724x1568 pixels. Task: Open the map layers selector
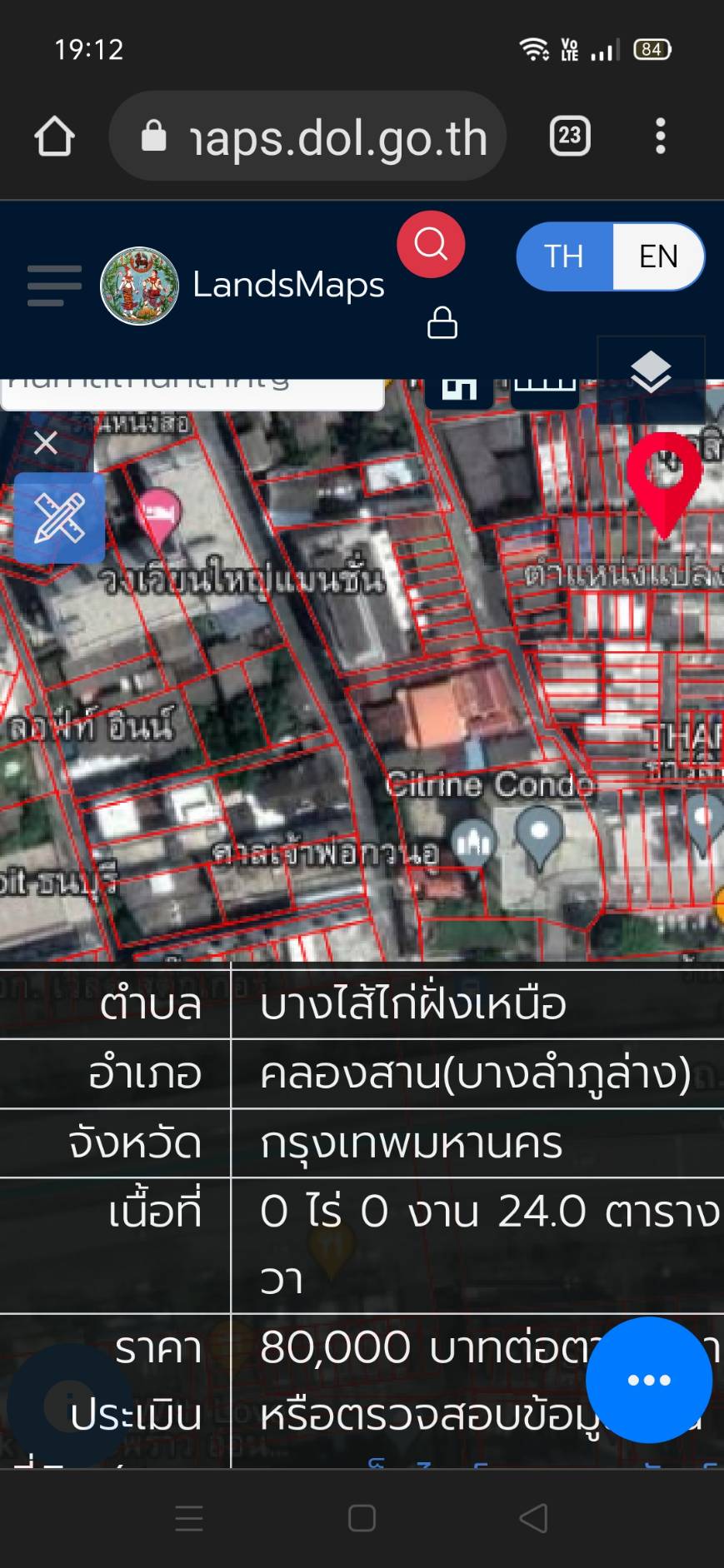click(x=652, y=371)
